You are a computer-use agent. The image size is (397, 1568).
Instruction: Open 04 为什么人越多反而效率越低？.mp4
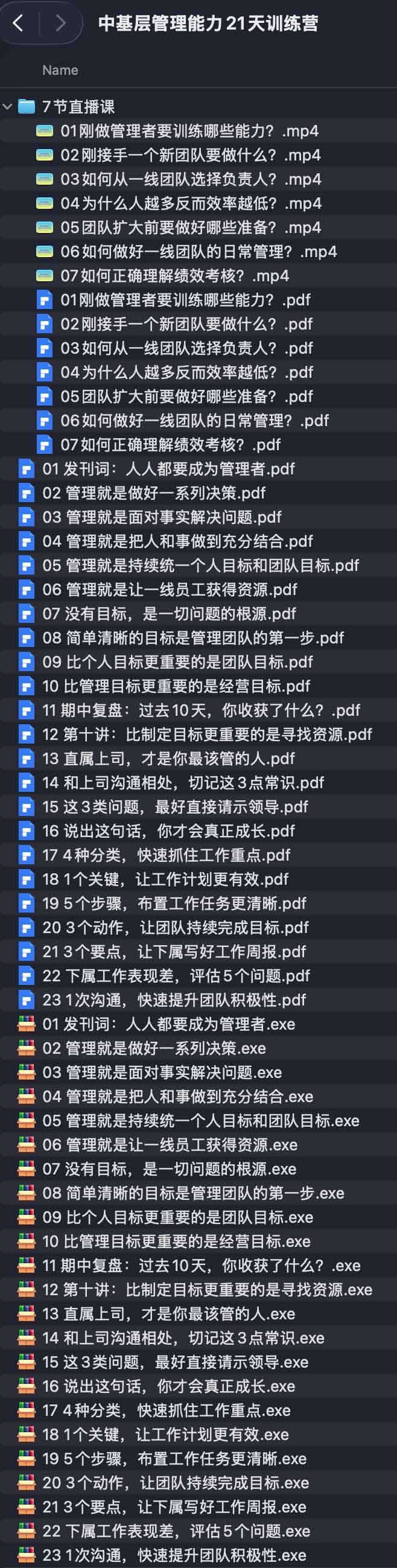(190, 203)
